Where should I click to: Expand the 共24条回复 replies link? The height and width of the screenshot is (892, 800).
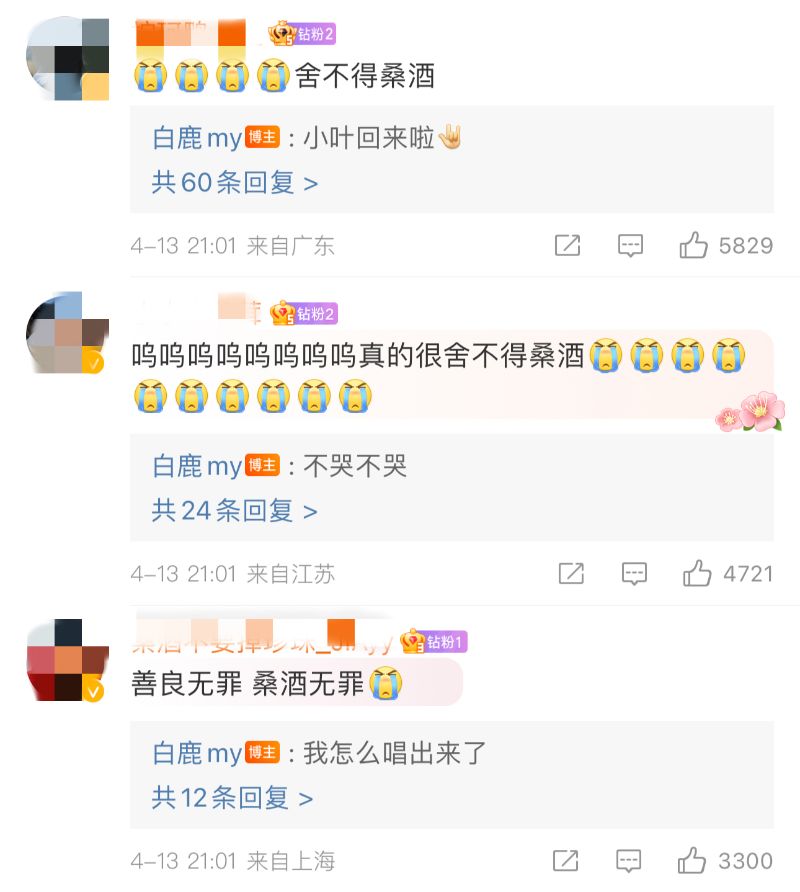click(234, 511)
